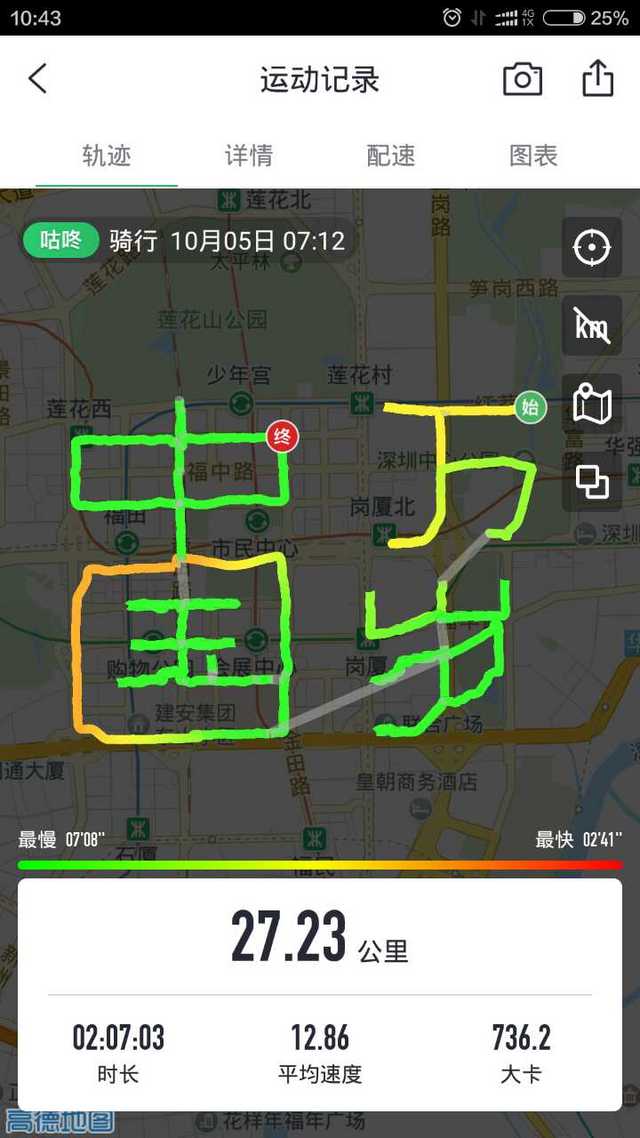Recenter the map on the track
This screenshot has height=1138, width=640.
click(592, 246)
